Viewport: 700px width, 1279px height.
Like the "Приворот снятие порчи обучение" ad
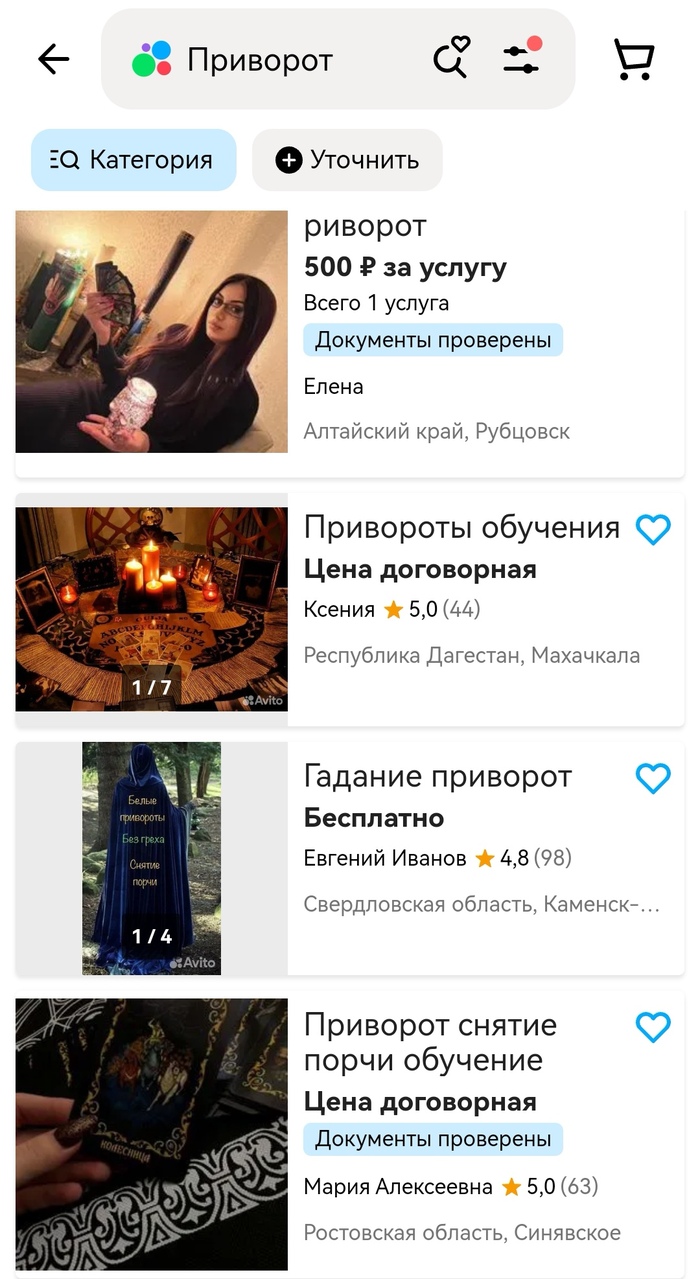(x=653, y=1027)
